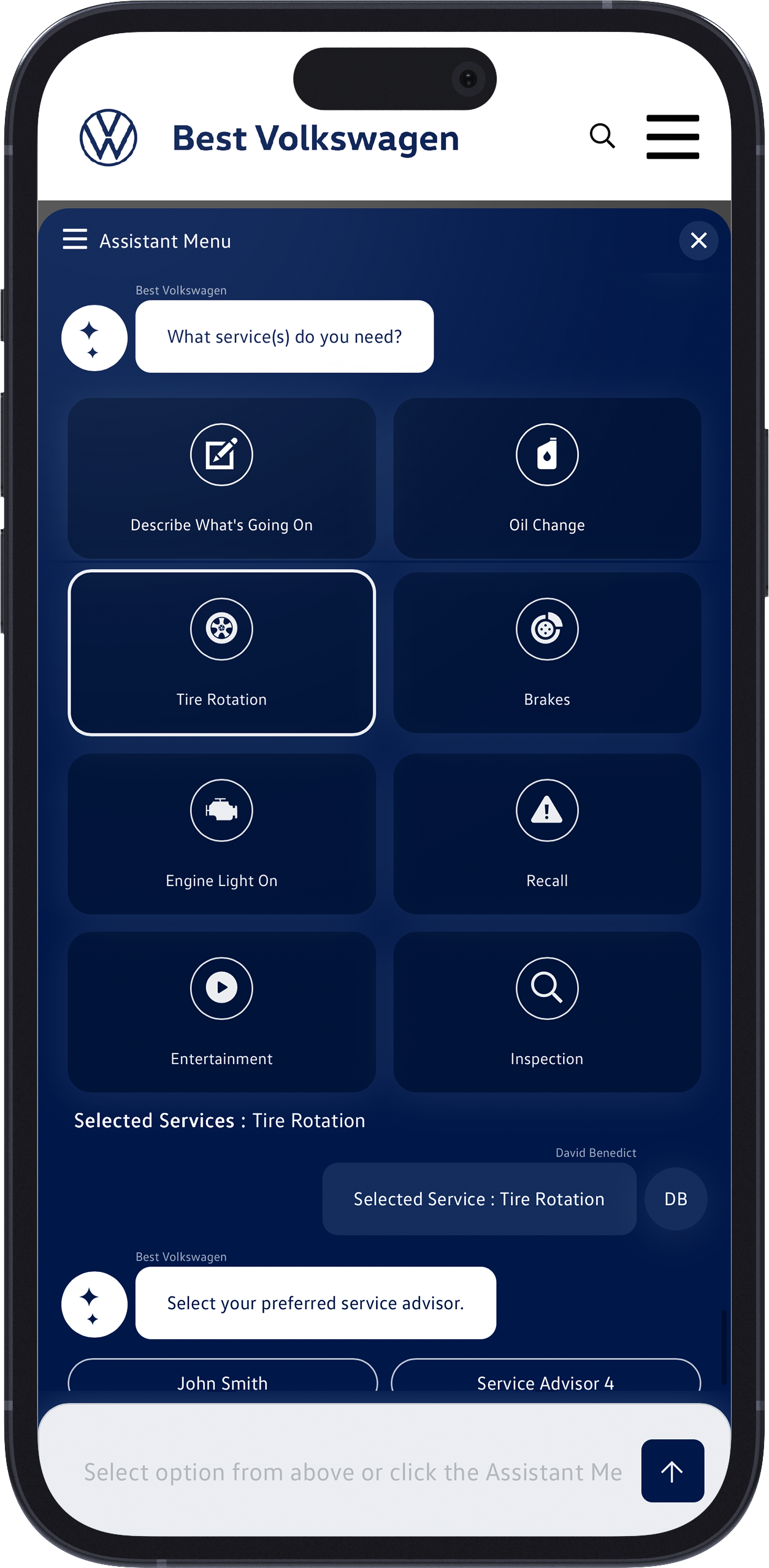Open the website search icon

602,136
